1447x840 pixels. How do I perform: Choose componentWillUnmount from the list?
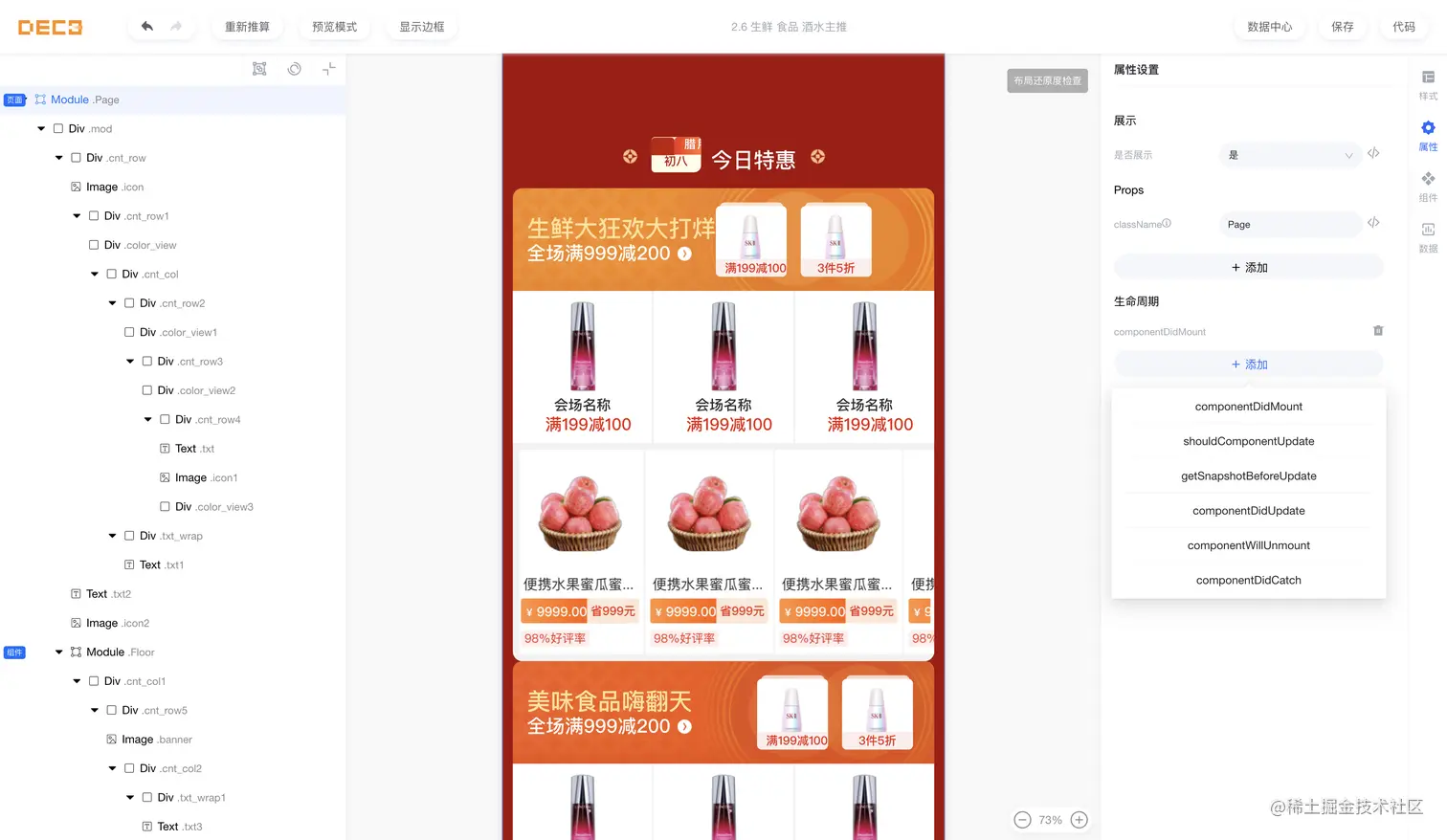(1248, 545)
